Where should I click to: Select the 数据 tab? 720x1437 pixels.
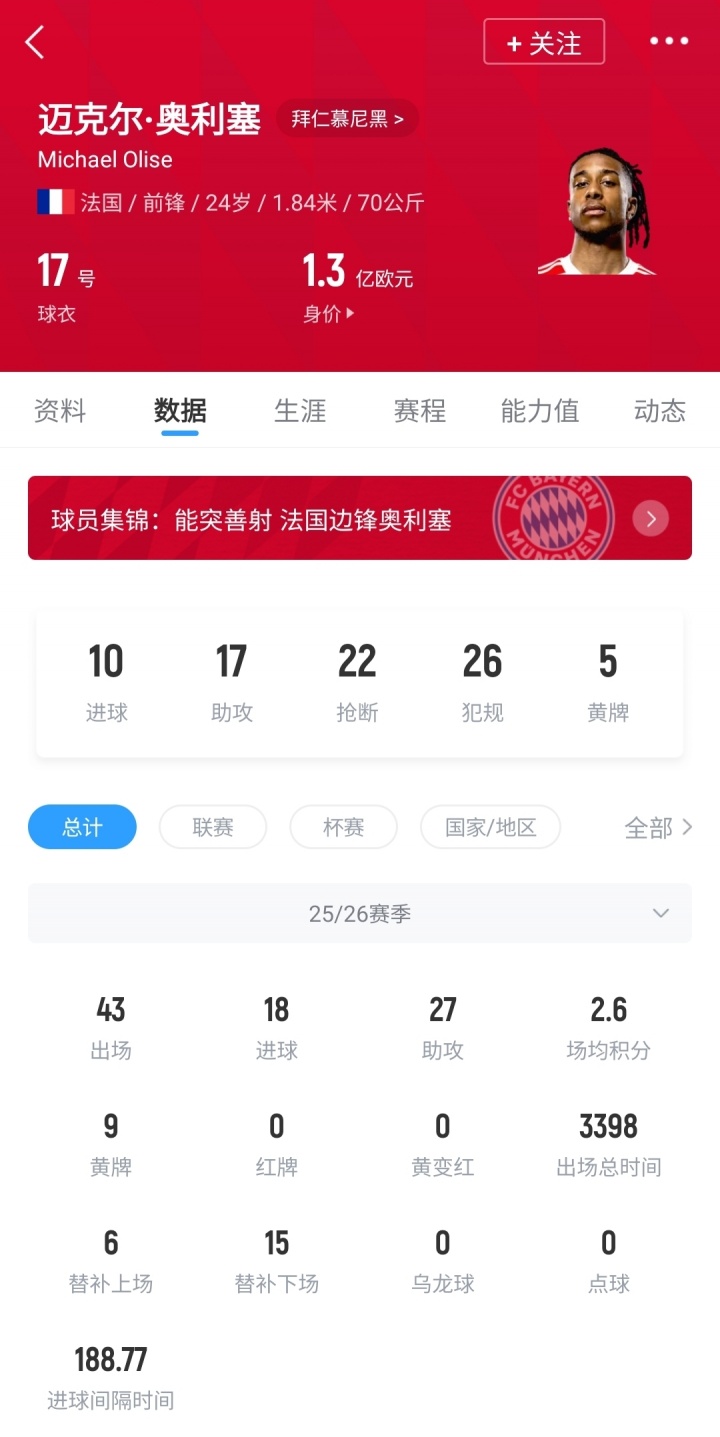coord(180,411)
